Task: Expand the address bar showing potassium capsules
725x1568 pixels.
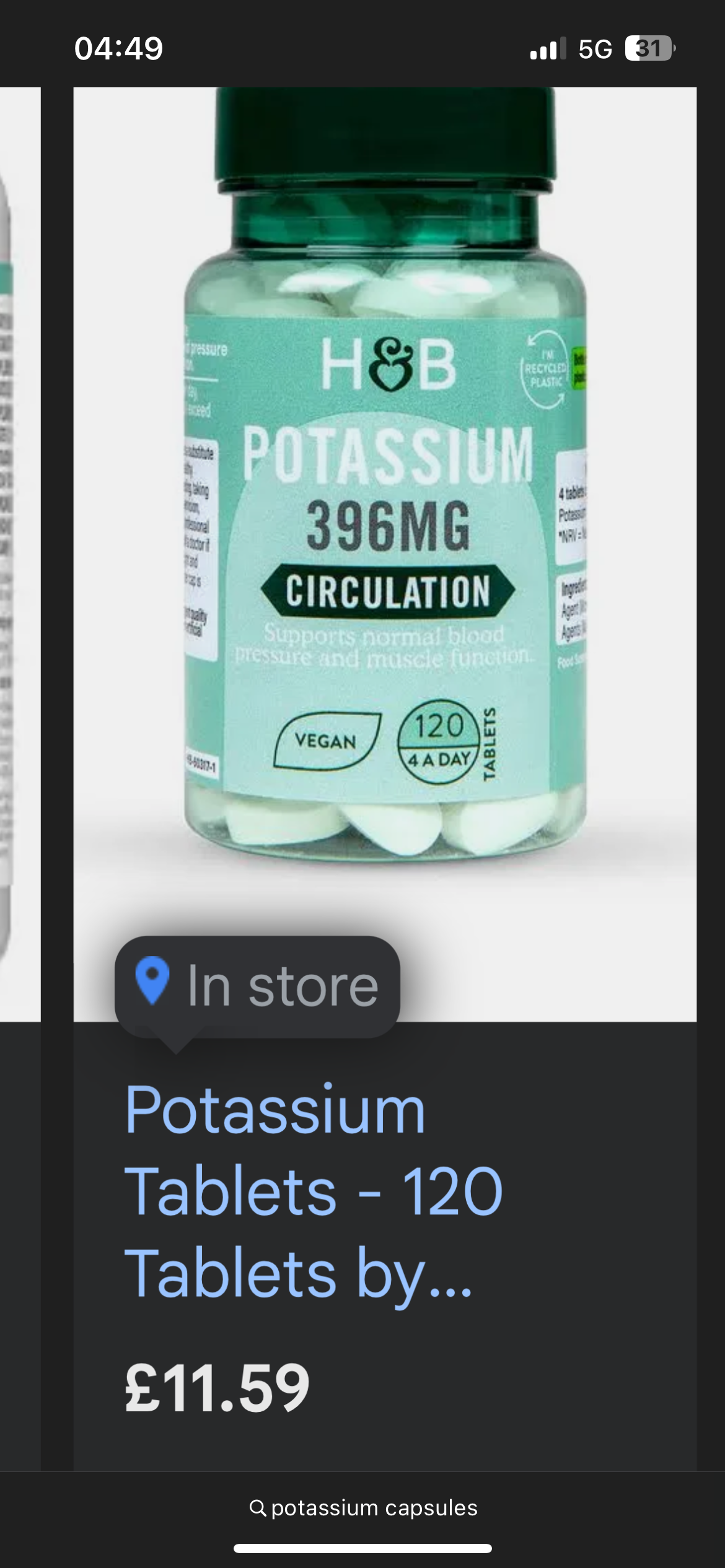Action: pyautogui.click(x=363, y=1508)
